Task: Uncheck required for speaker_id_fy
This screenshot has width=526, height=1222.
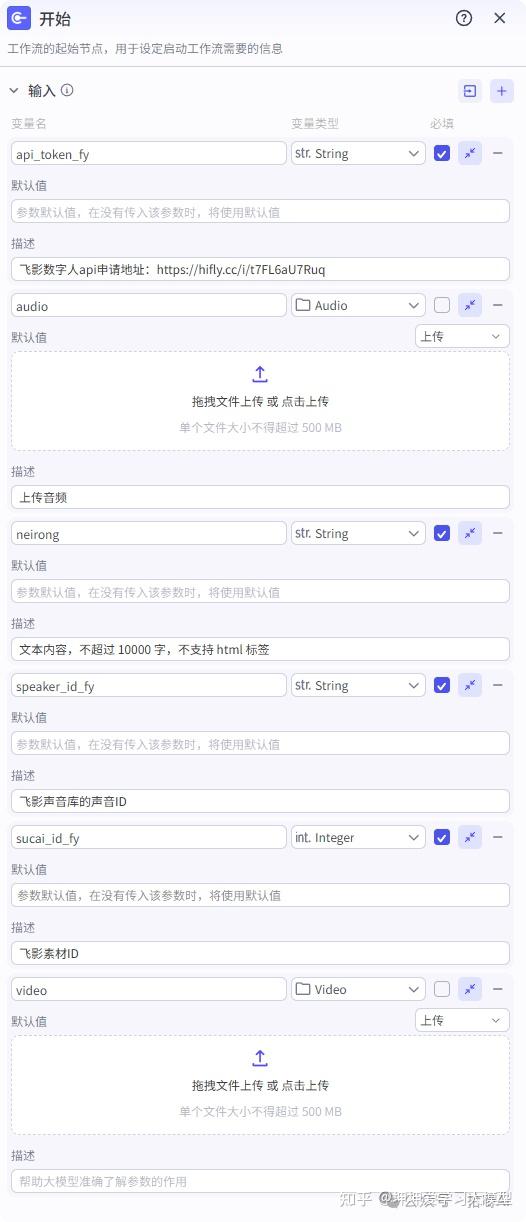Action: (442, 686)
